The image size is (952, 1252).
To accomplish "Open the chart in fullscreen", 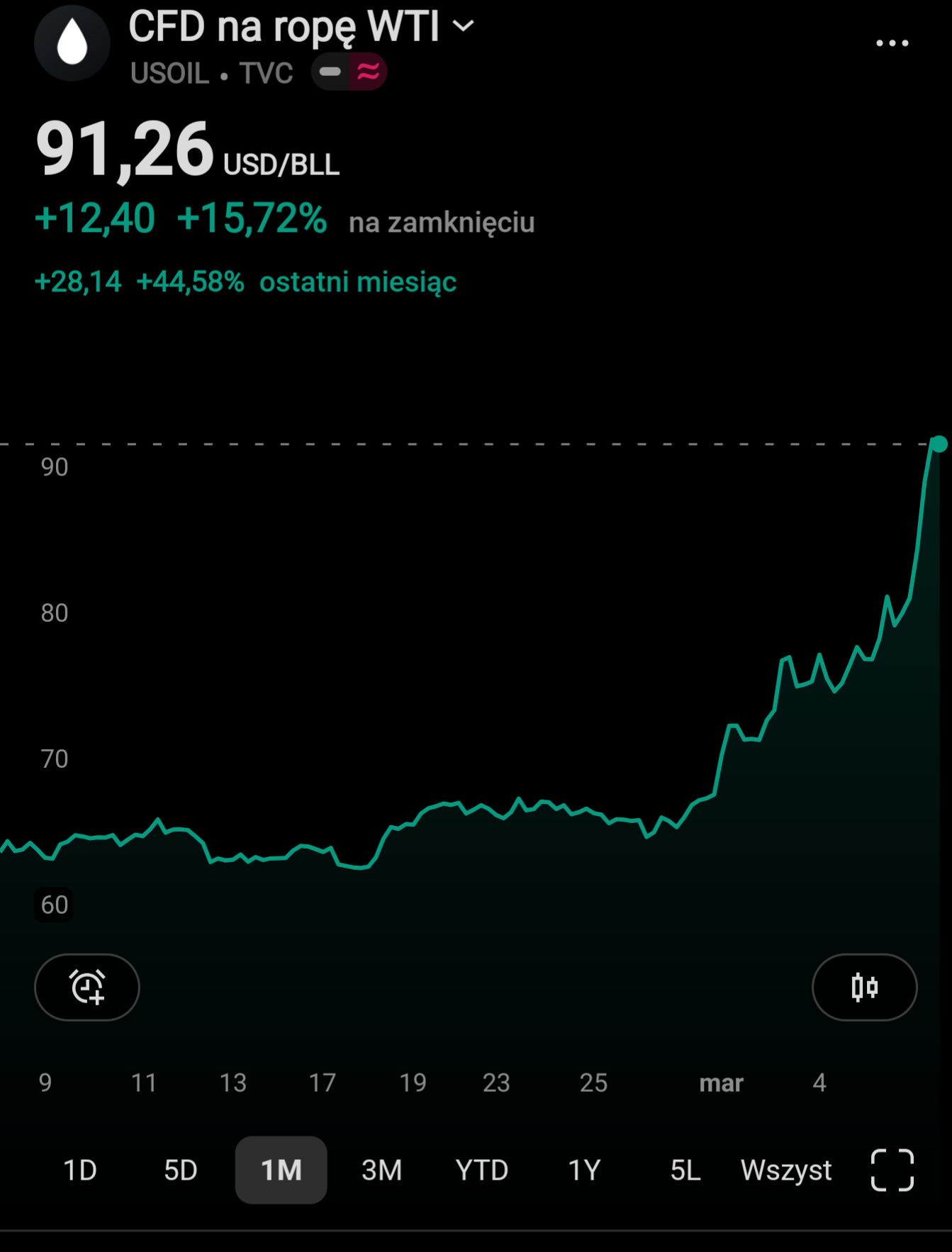I will coord(892,1170).
